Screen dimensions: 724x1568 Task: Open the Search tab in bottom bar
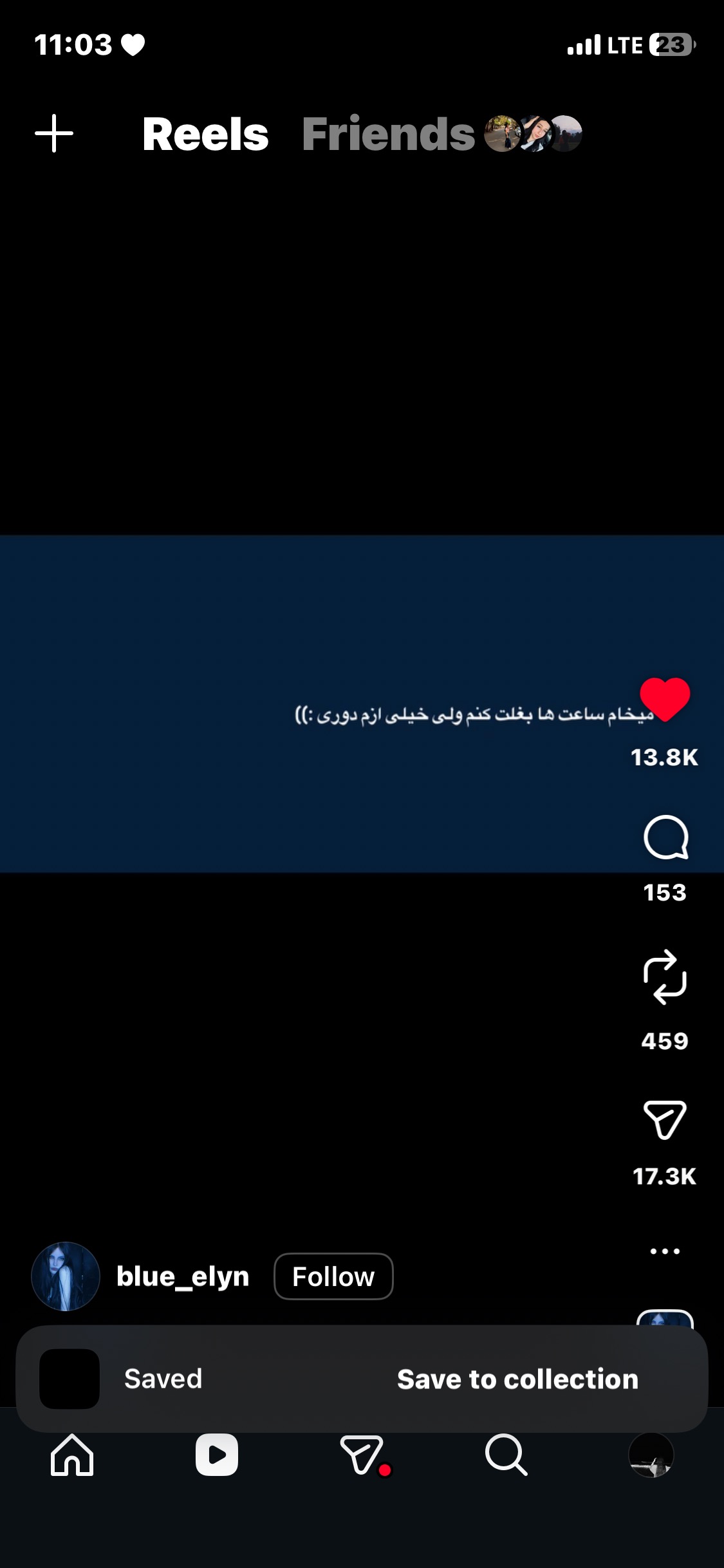506,1455
